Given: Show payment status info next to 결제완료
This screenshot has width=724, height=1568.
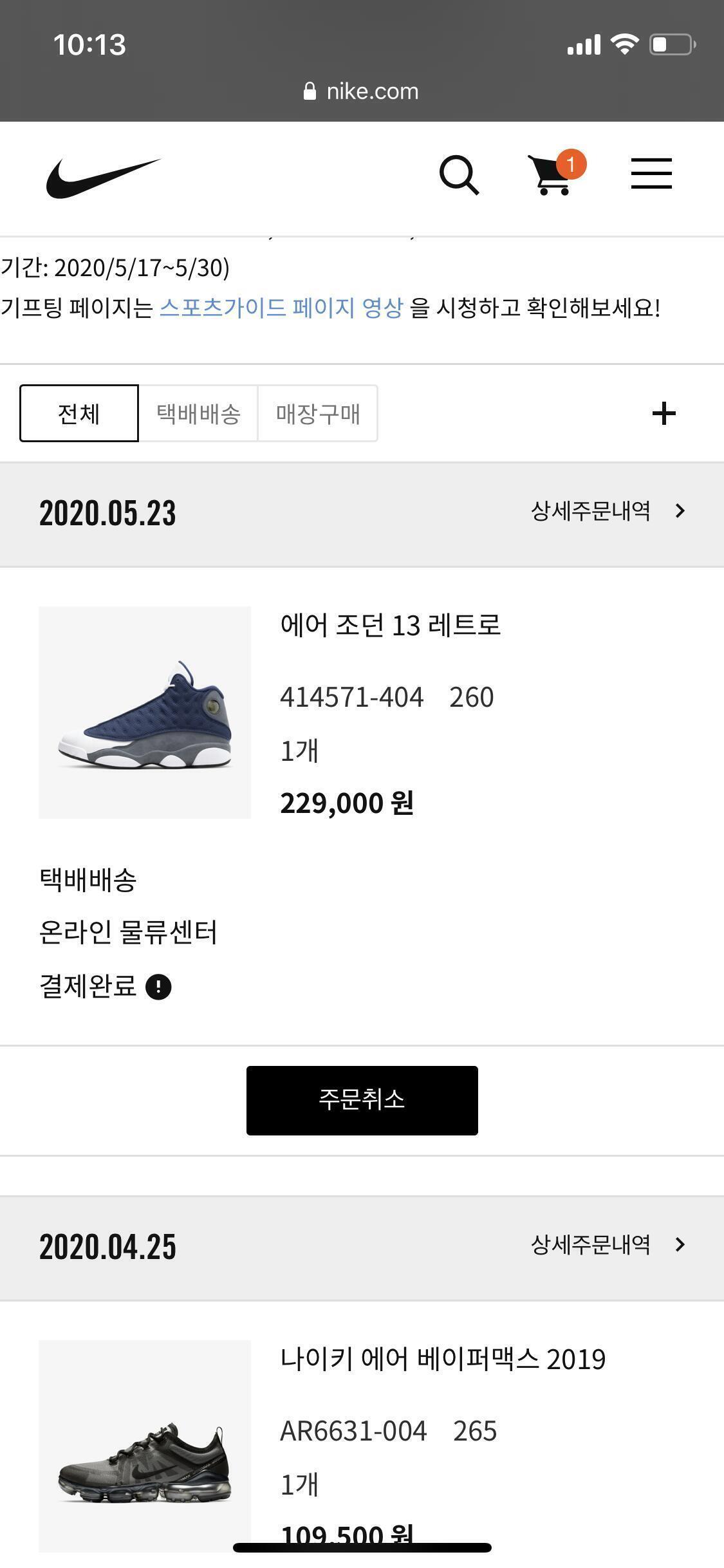Looking at the screenshot, I should click(158, 986).
